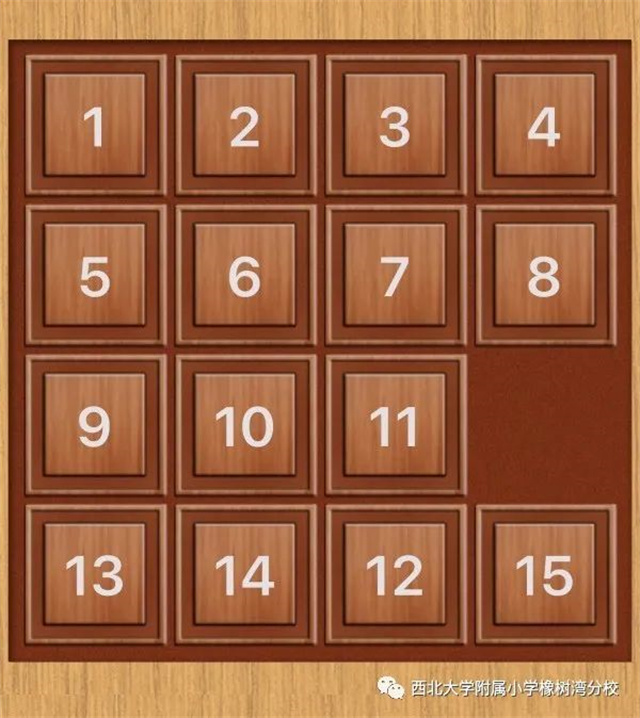
Task: Tap the tile numbered 14
Action: [245, 574]
